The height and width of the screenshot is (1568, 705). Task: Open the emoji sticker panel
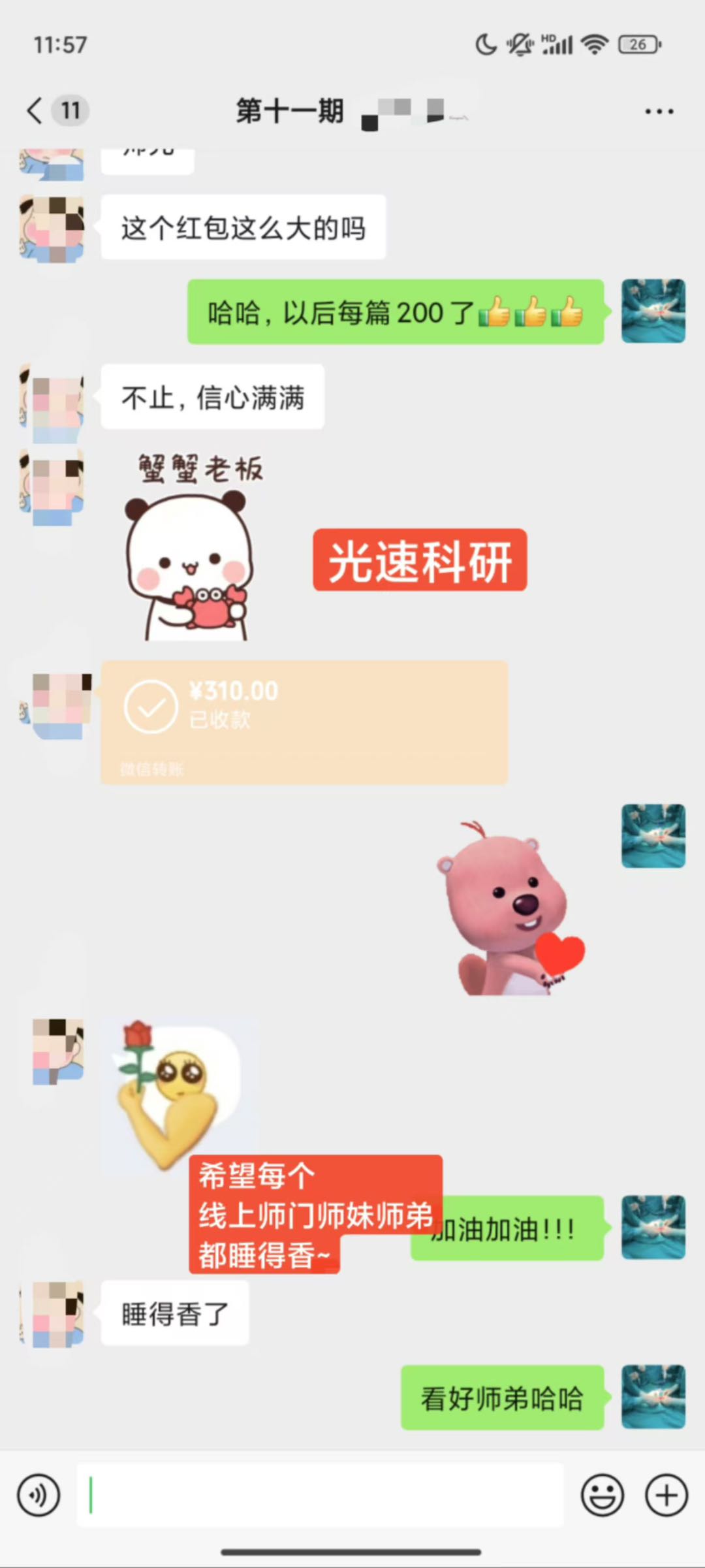(603, 1494)
